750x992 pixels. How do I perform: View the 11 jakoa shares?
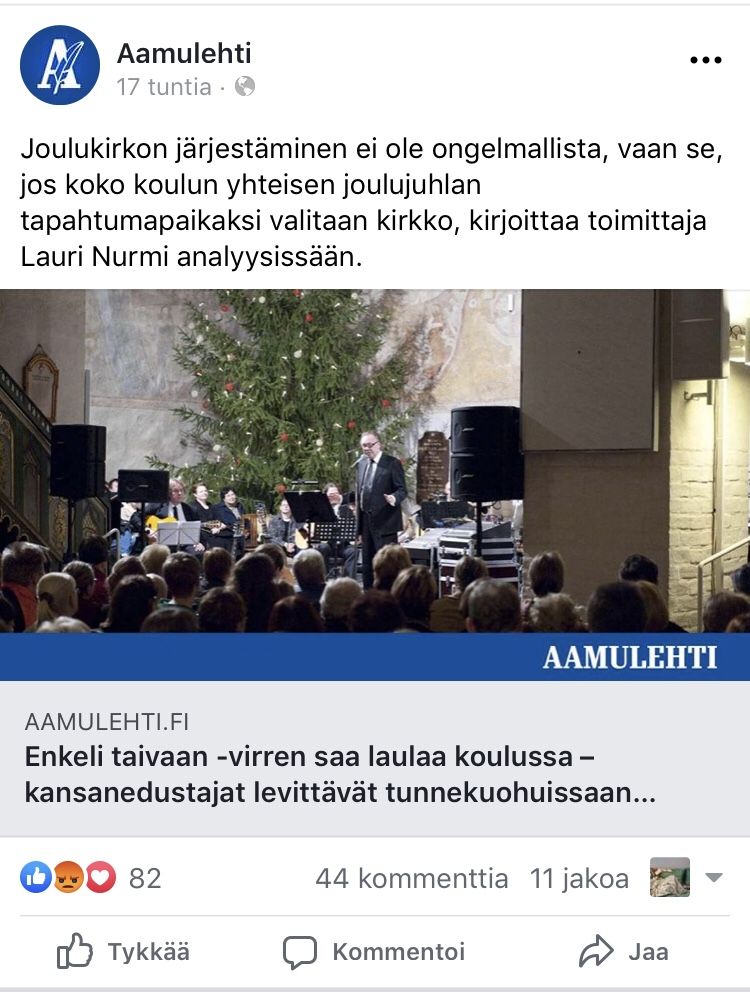(x=579, y=878)
